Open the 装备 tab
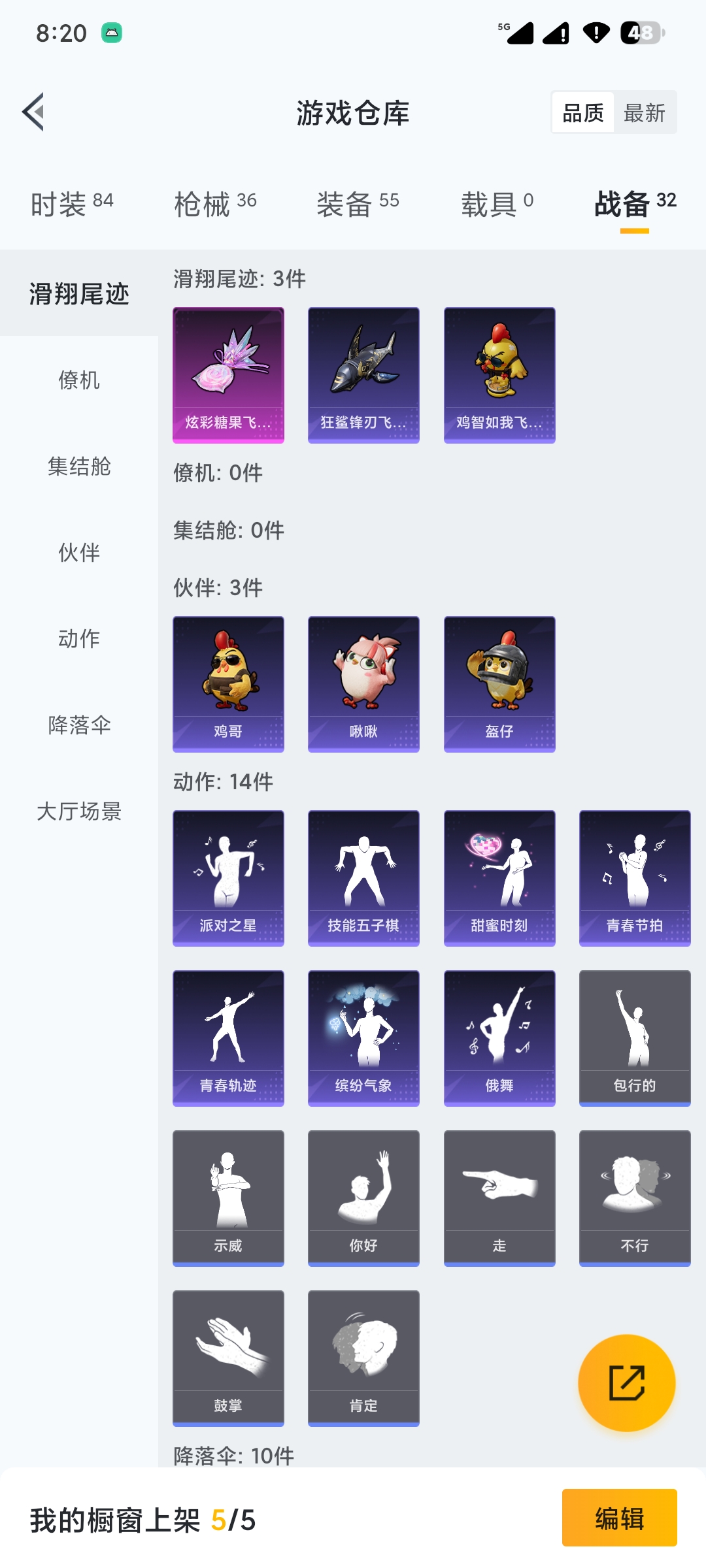 click(358, 204)
